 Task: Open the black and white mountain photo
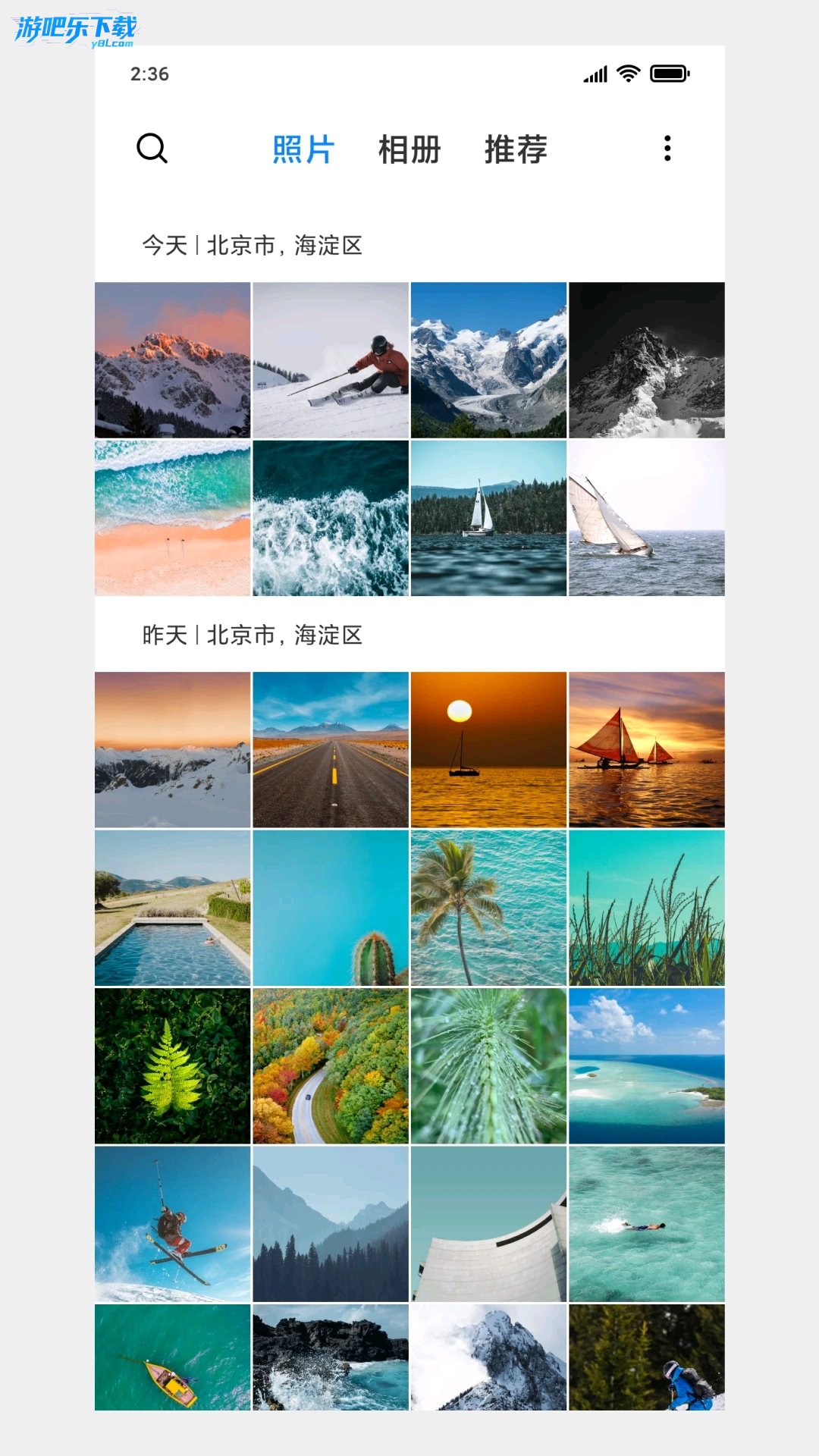point(647,360)
